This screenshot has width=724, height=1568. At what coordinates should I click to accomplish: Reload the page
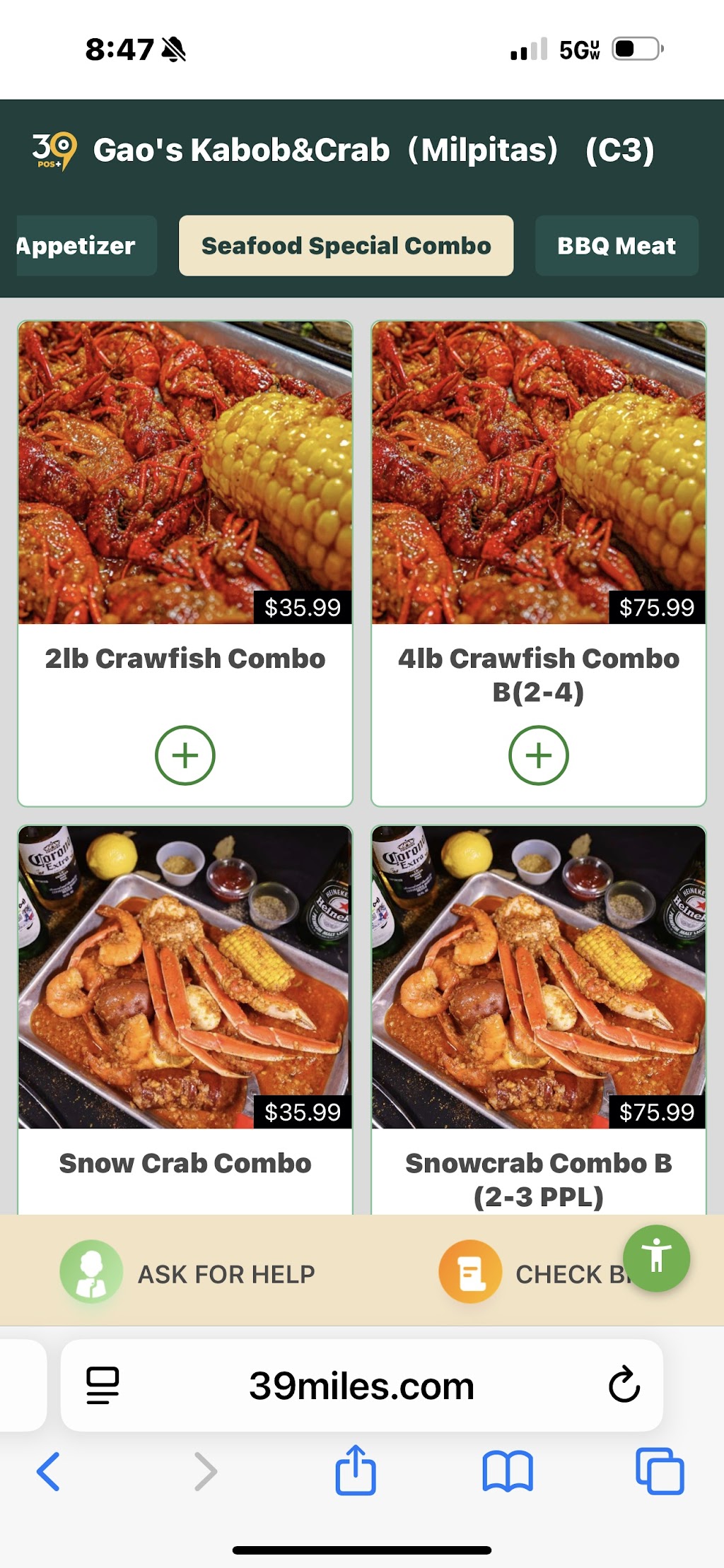pyautogui.click(x=624, y=1385)
